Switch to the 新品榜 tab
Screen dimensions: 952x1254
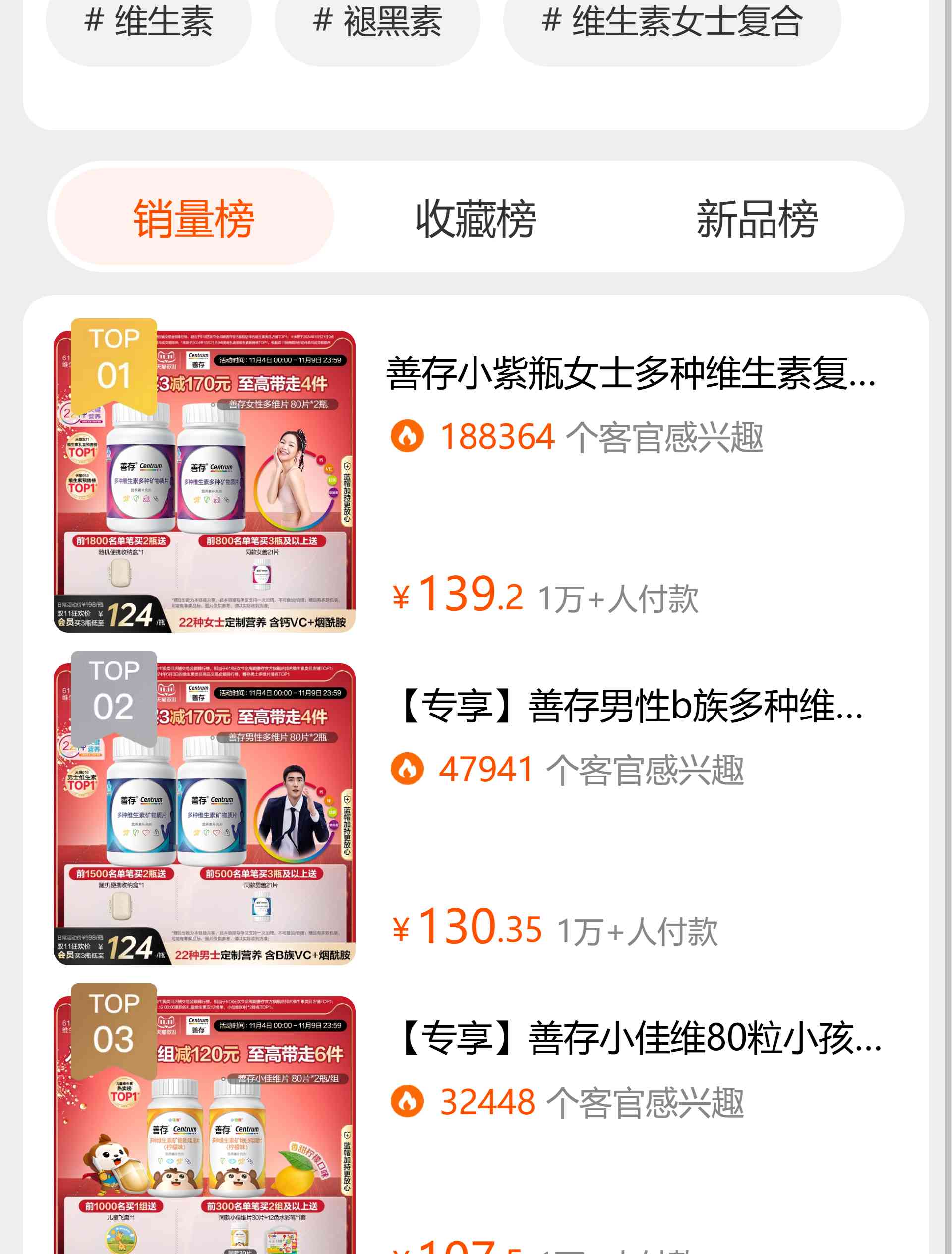click(x=757, y=218)
